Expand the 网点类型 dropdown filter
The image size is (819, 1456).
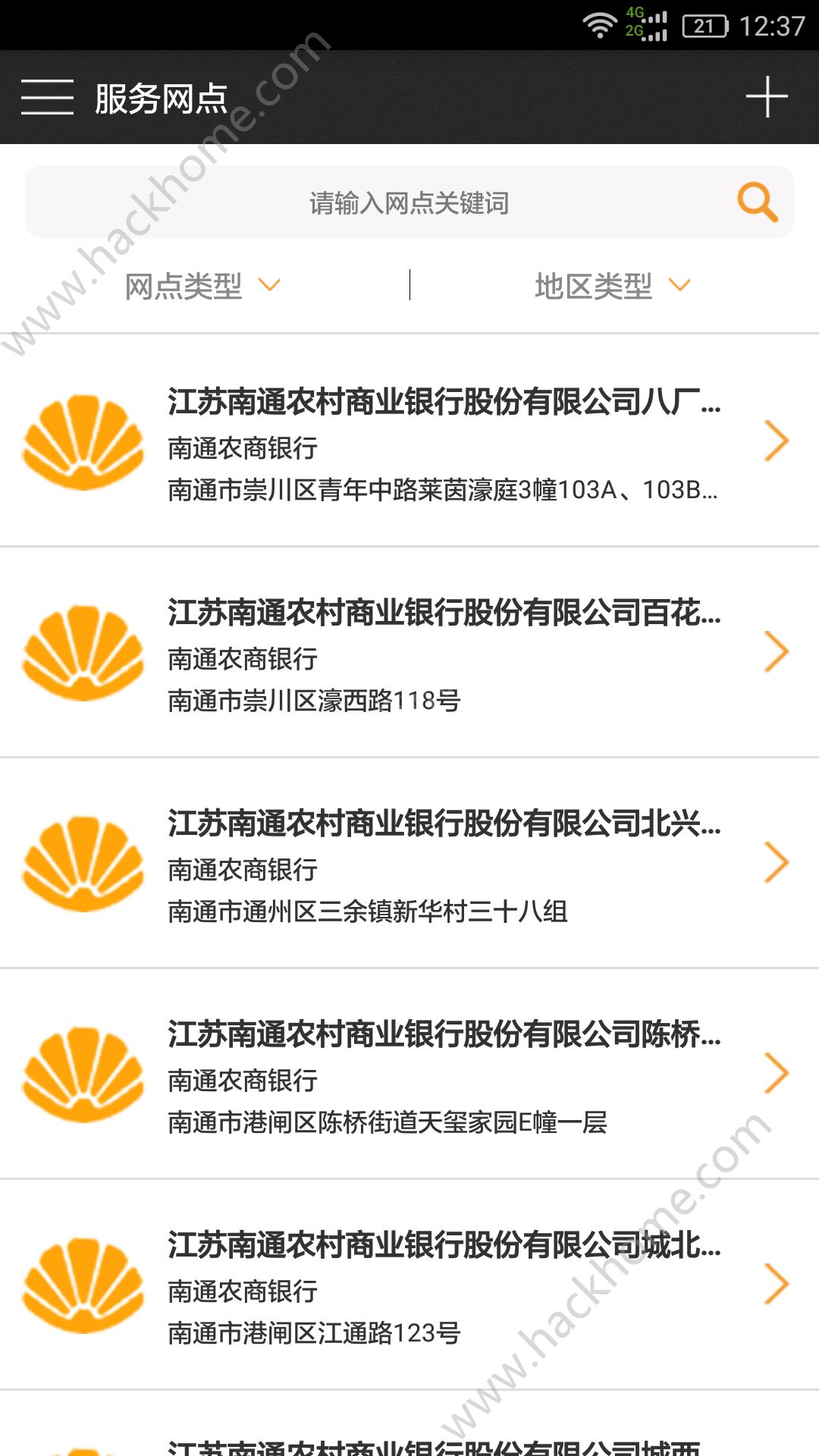coord(203,286)
